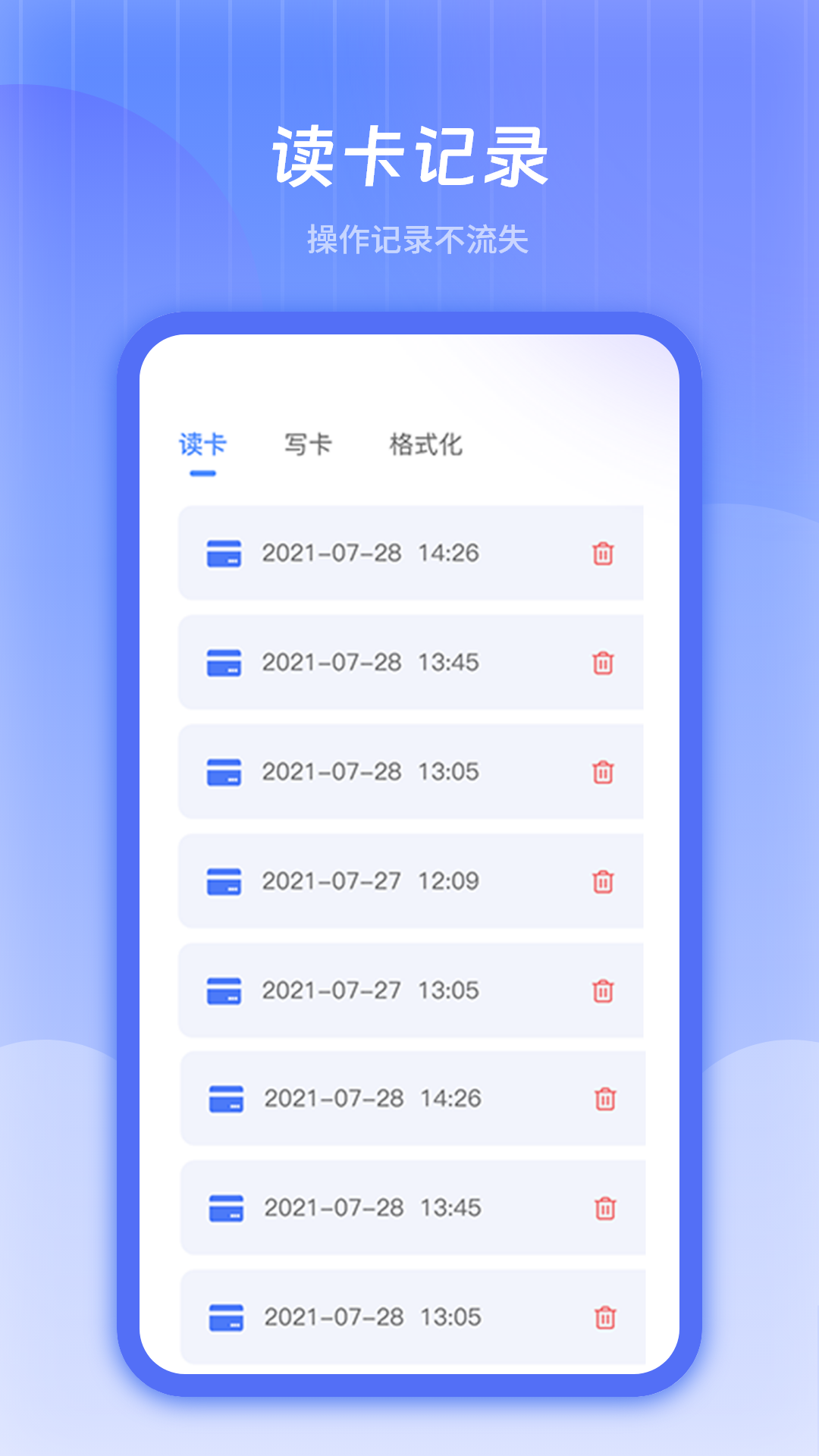
Task: Click the trash icon on the 2021-07-27 13:05 row
Action: click(604, 990)
